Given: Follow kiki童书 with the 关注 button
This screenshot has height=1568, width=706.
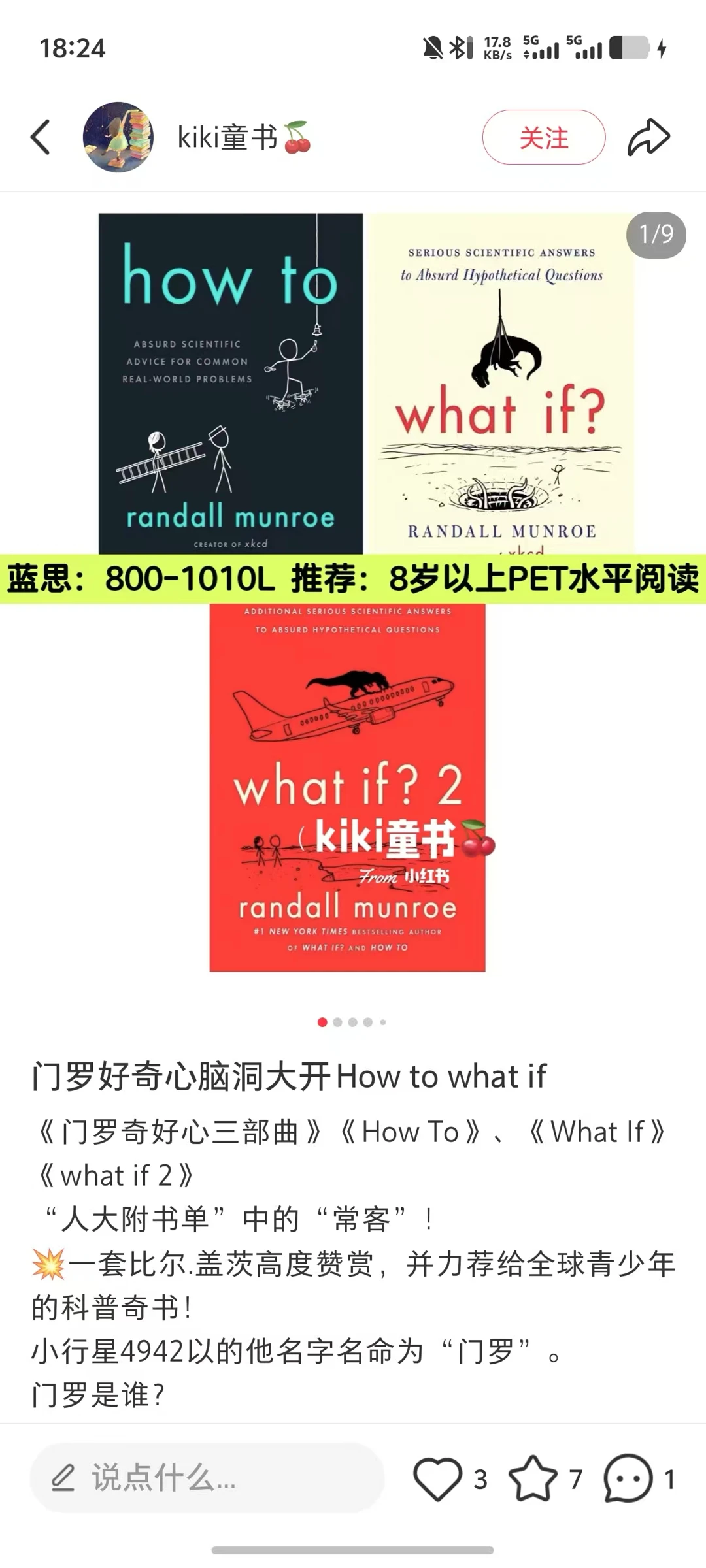Looking at the screenshot, I should (x=543, y=137).
